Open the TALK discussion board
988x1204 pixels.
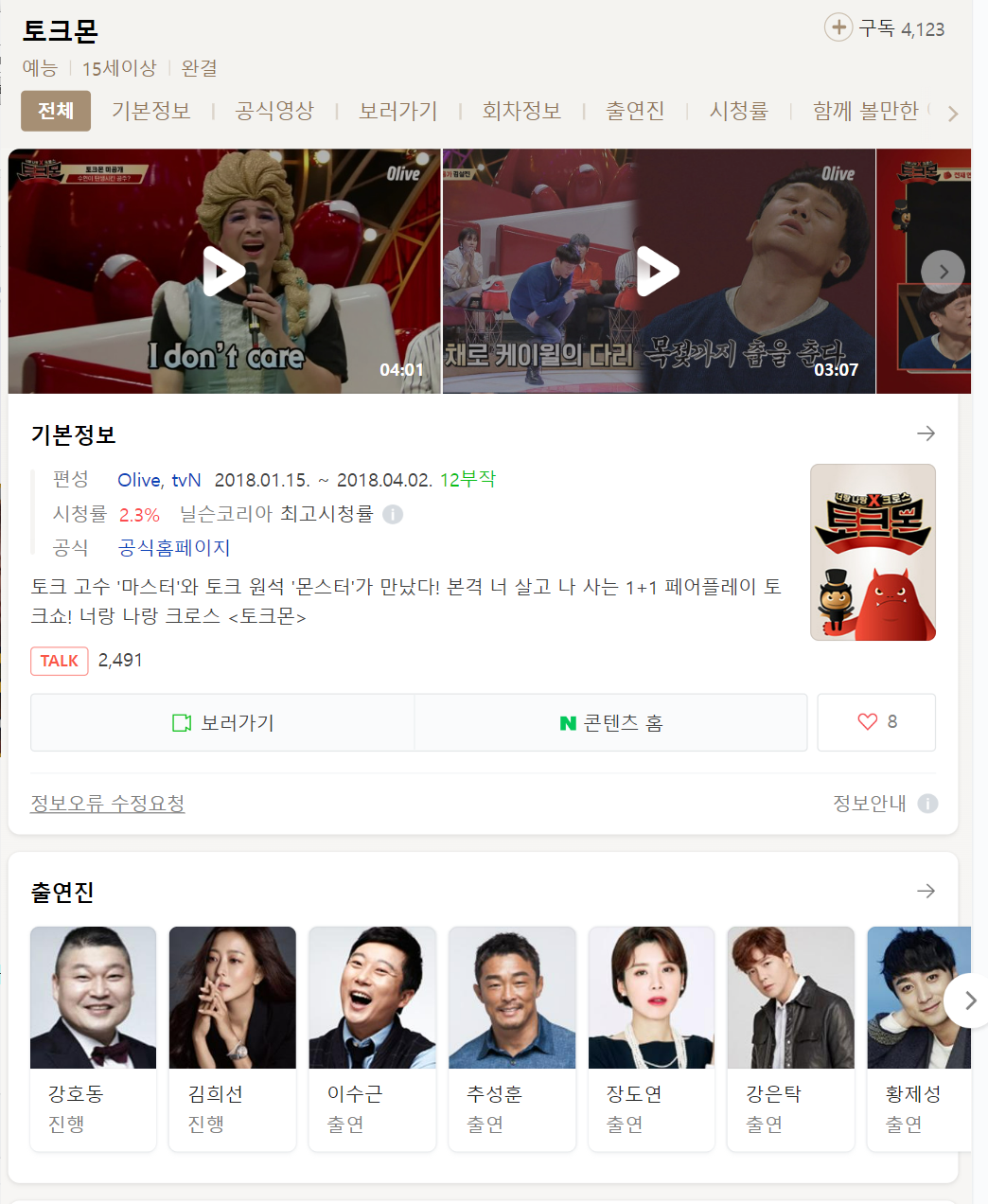(60, 661)
